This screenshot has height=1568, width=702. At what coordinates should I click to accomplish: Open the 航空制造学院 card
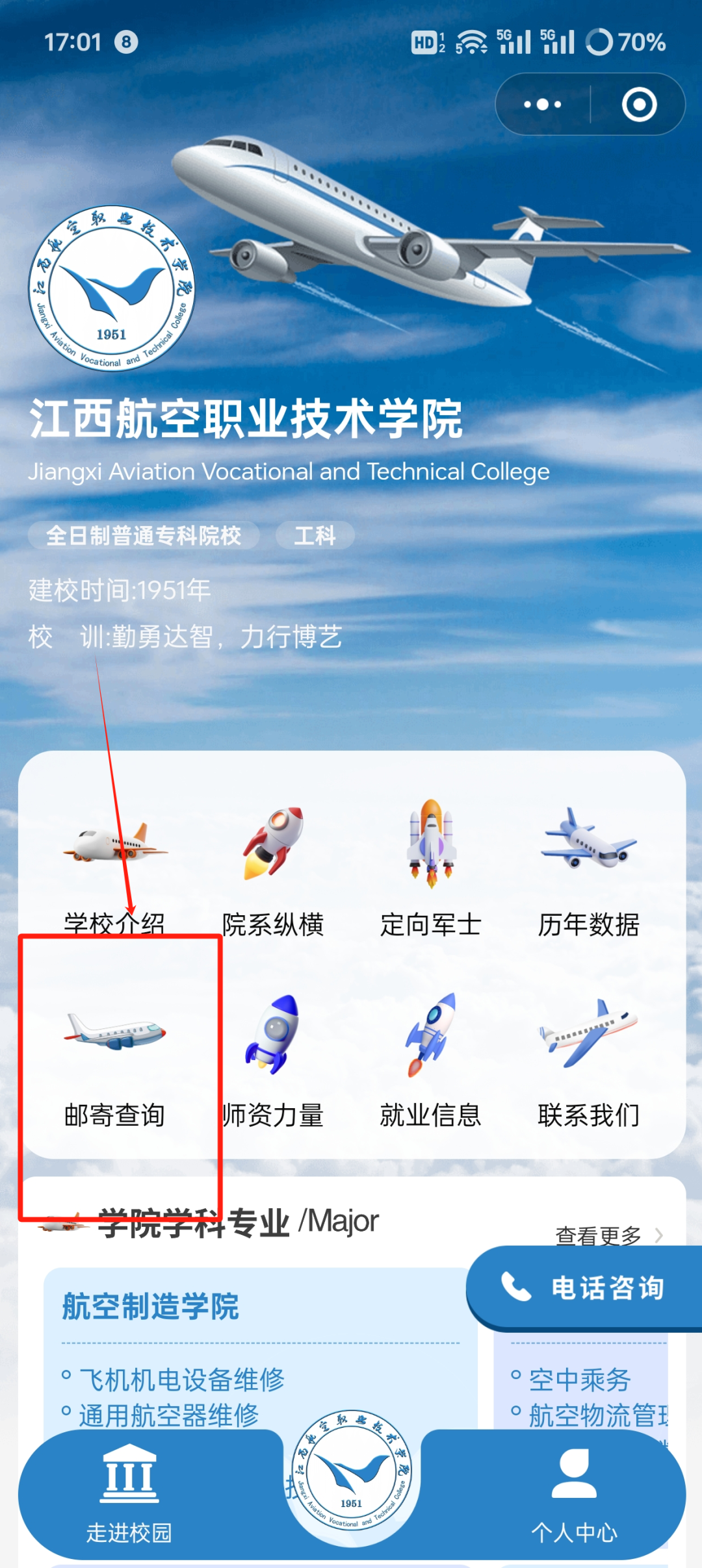[x=151, y=1306]
